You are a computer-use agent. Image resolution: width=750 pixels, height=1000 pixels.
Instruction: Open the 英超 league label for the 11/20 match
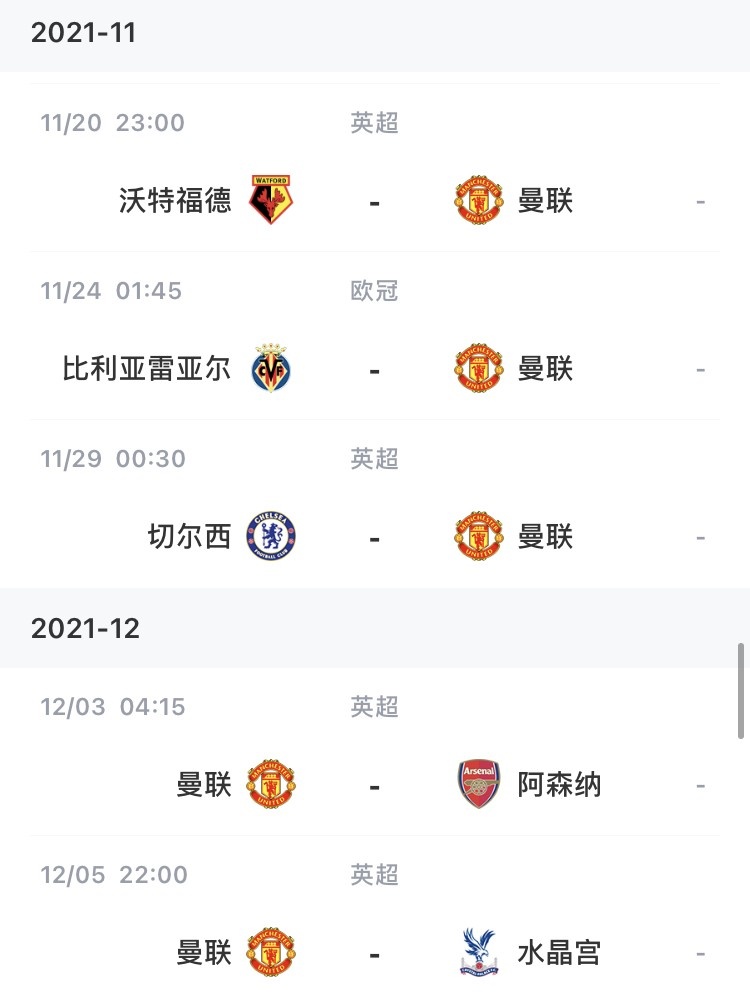tap(374, 123)
